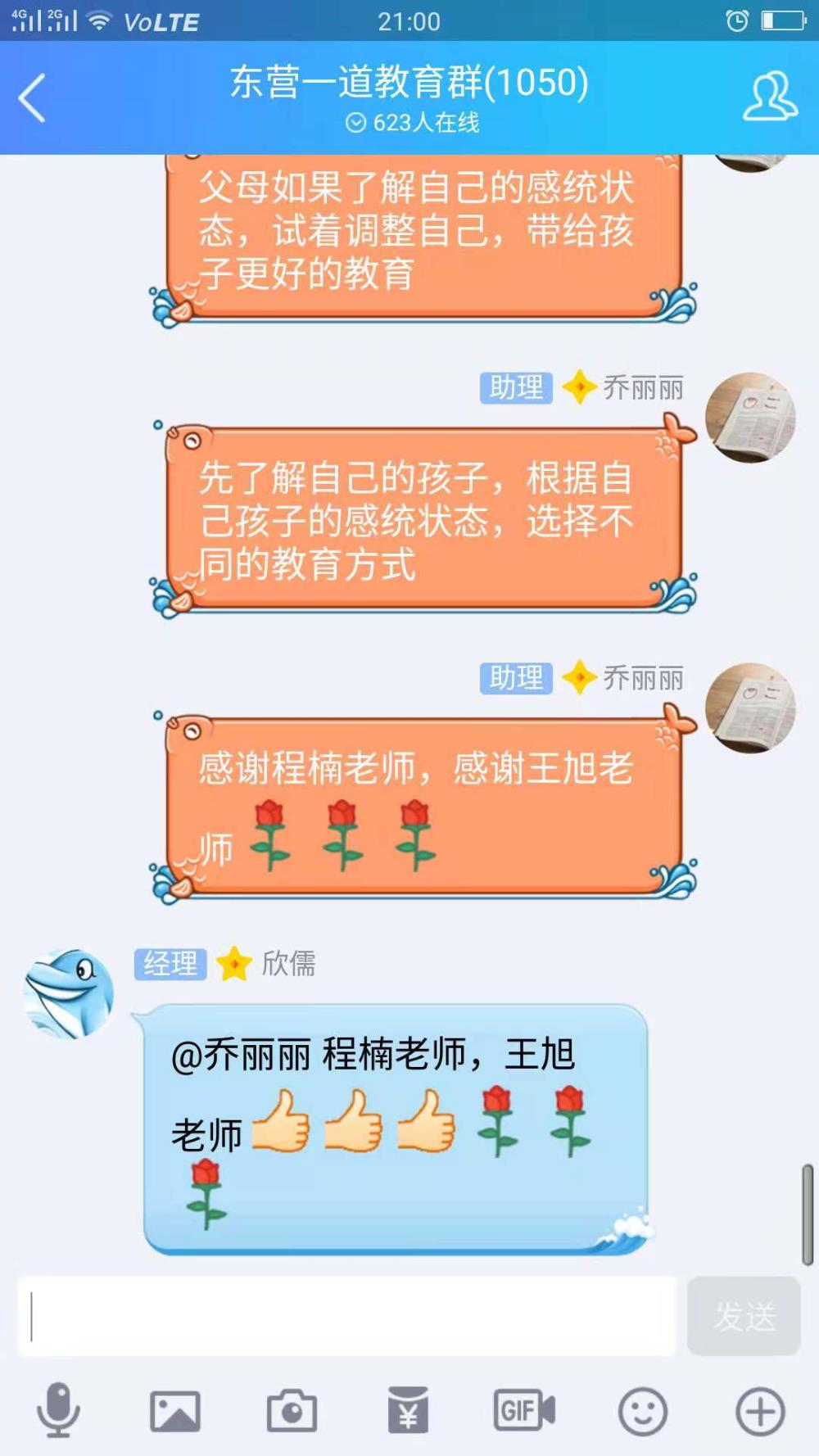Open the image gallery picker
819x1456 pixels.
pos(175,1411)
